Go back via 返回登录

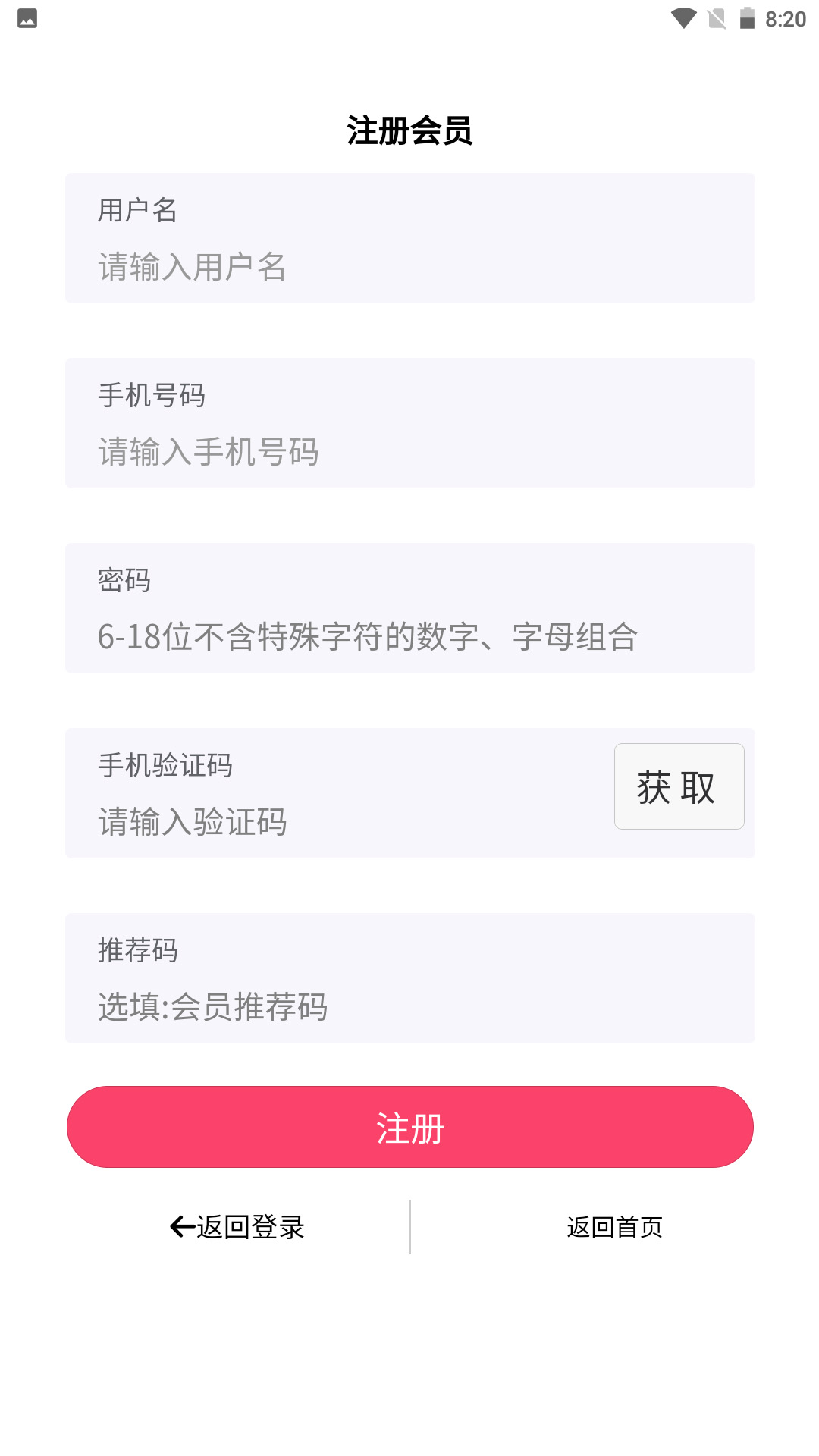point(238,1227)
